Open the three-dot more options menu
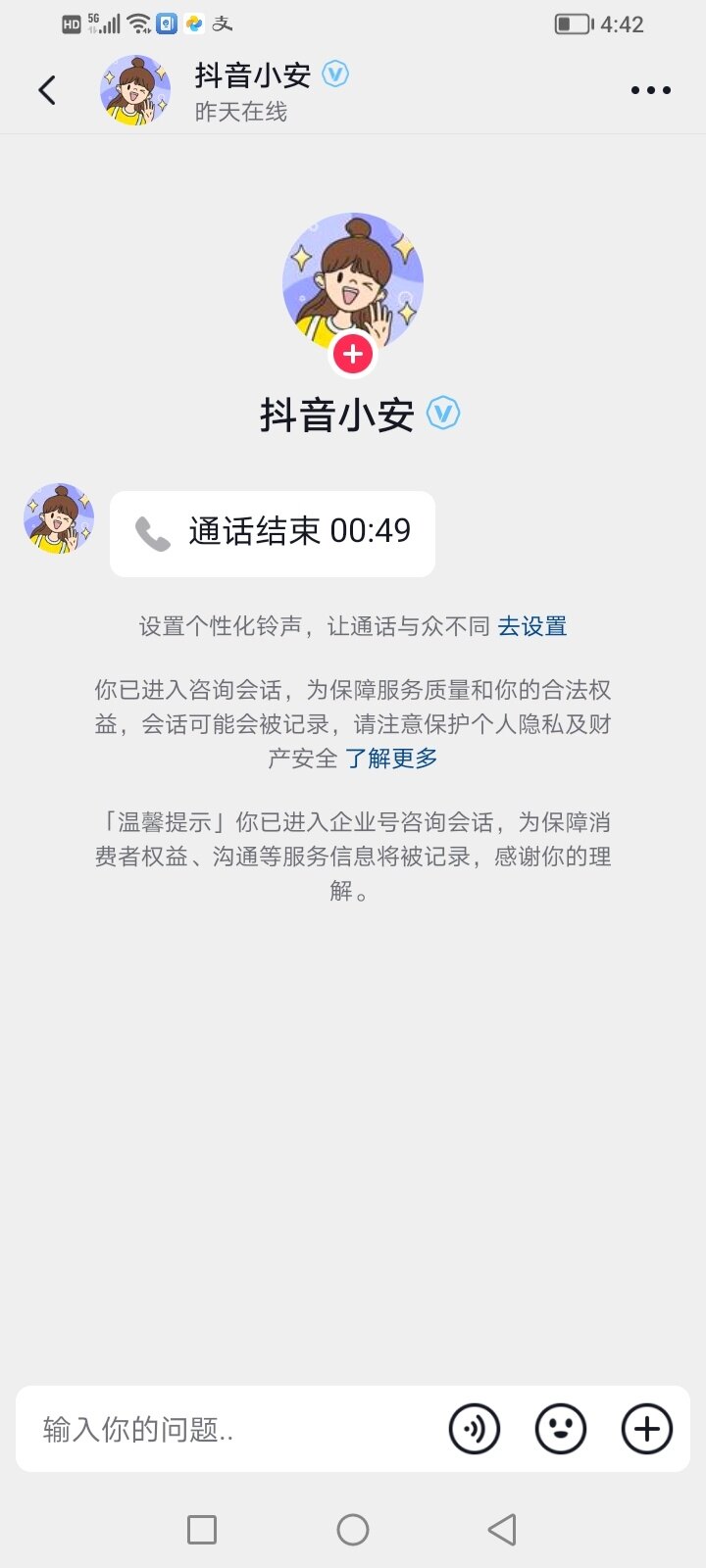This screenshot has width=706, height=1568. (x=650, y=90)
